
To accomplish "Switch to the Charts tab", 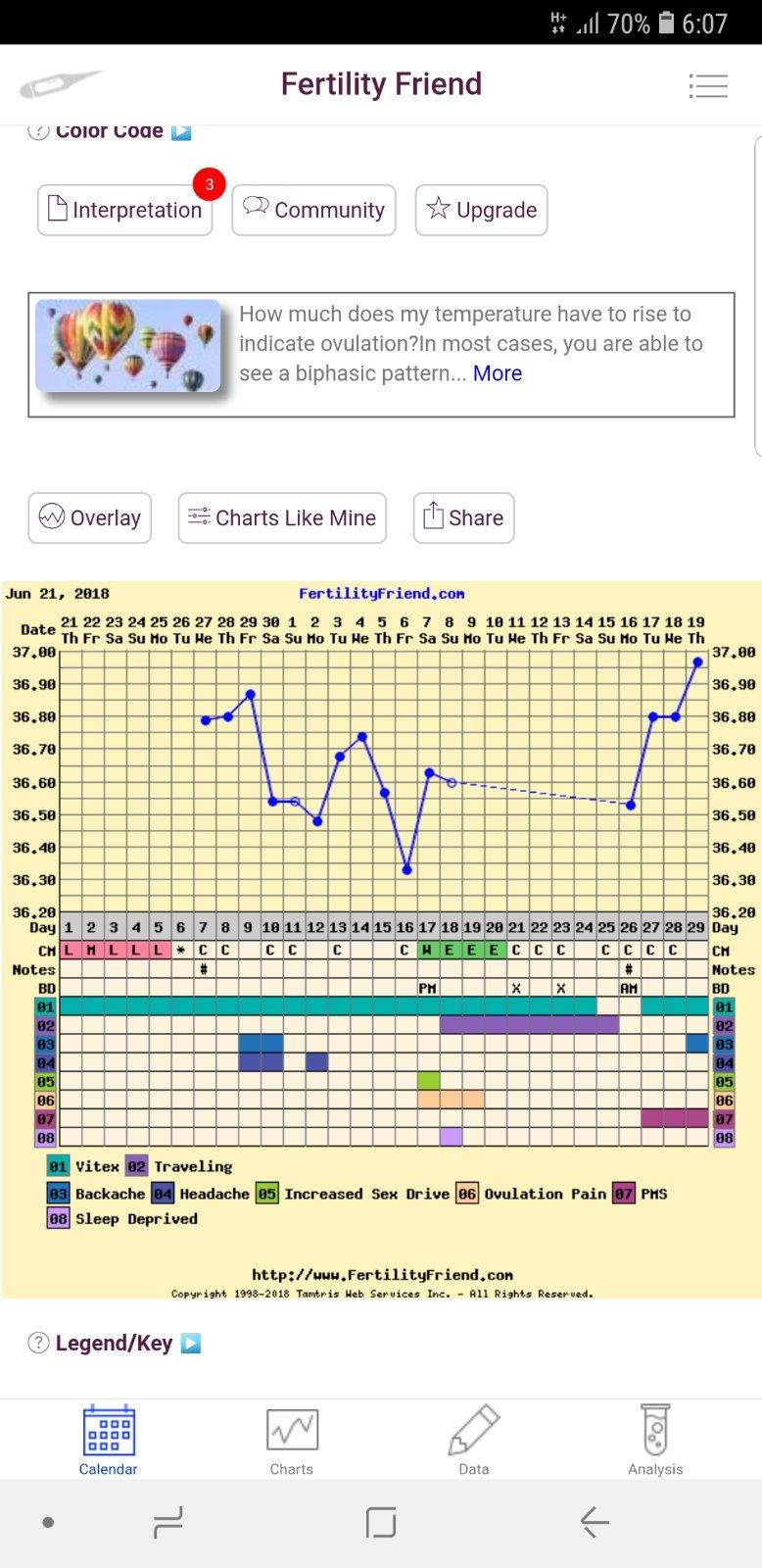I will pos(292,1439).
